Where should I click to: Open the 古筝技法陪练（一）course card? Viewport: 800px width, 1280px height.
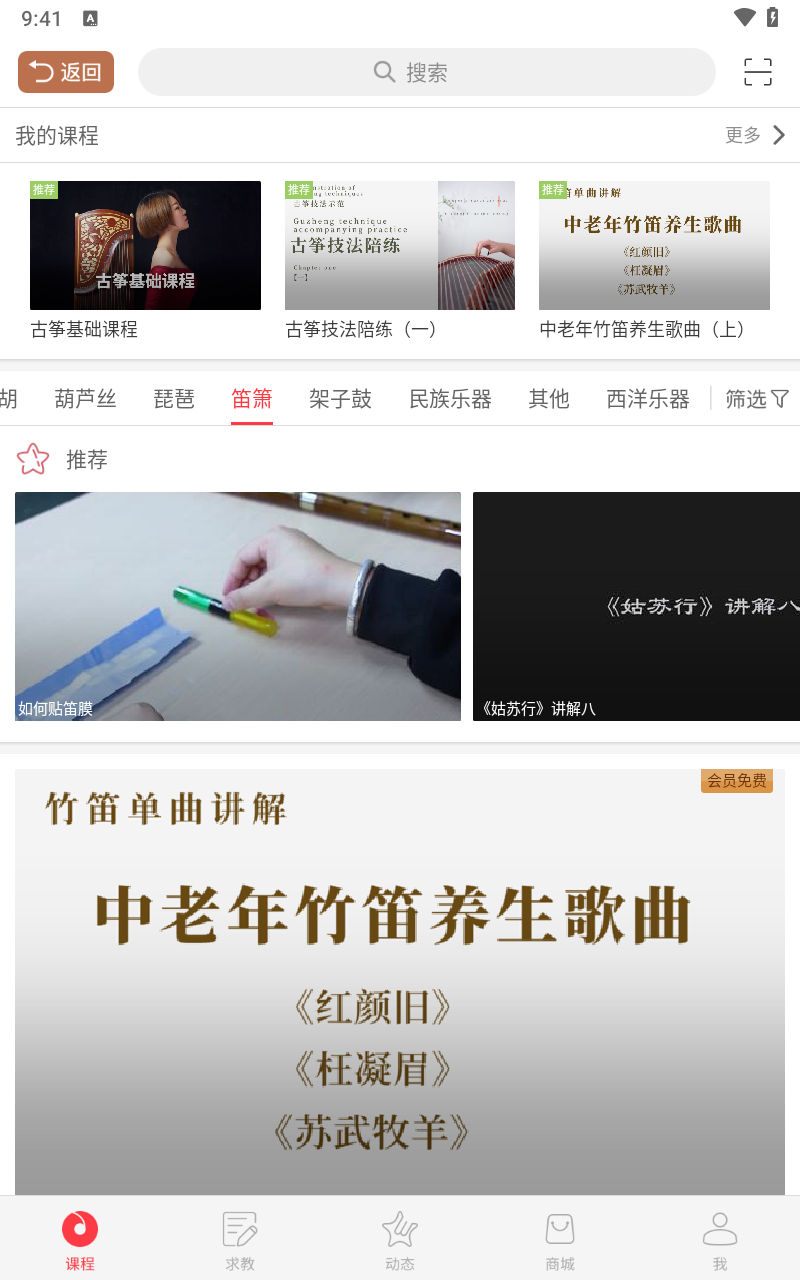point(400,246)
